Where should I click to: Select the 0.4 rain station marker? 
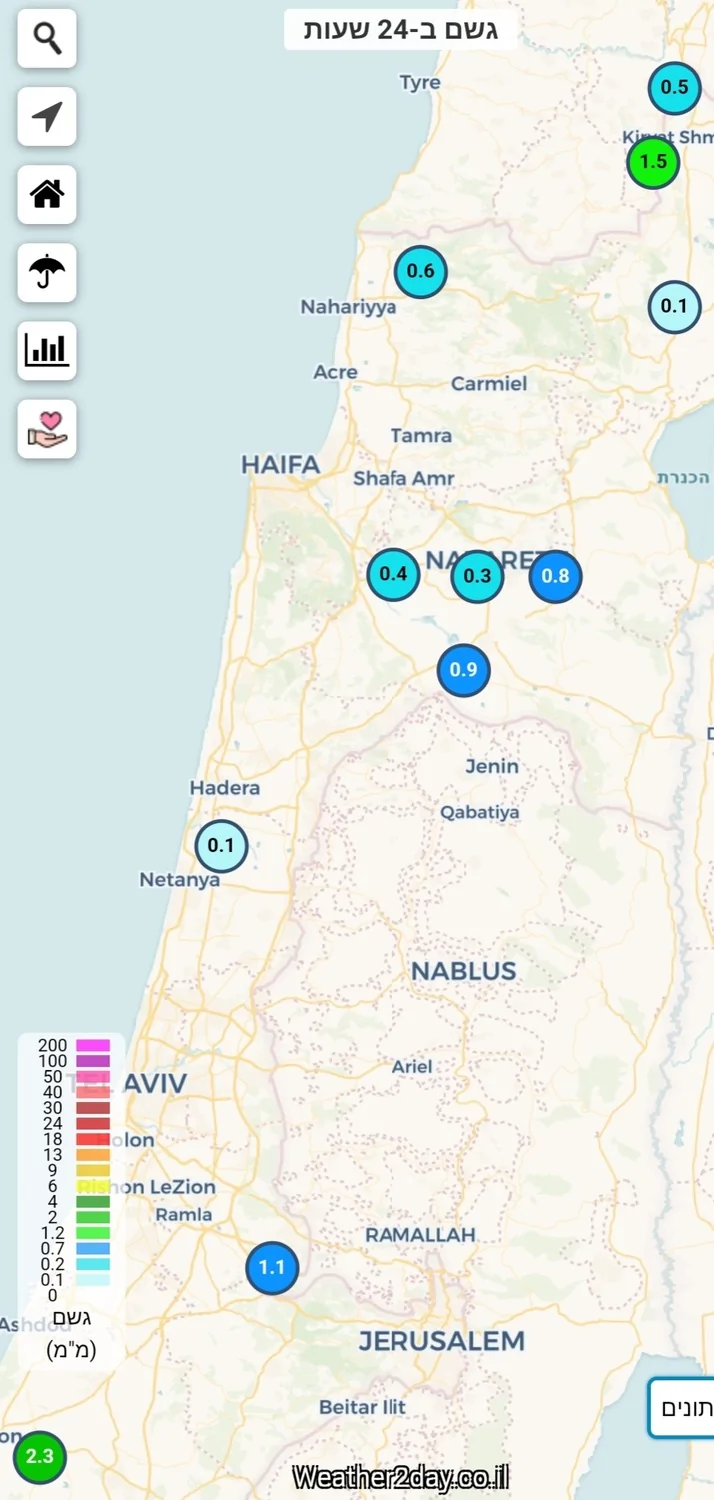(x=393, y=574)
